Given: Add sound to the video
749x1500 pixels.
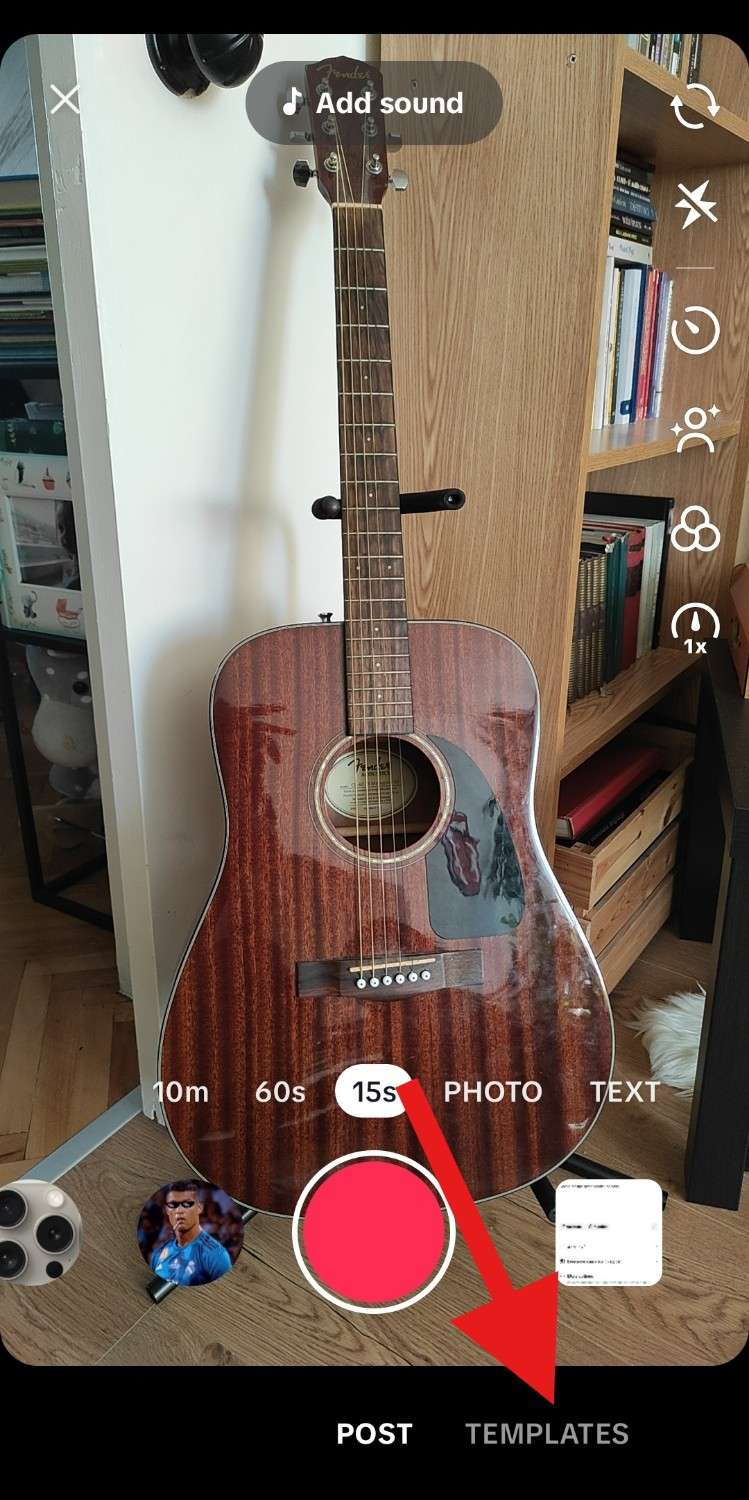Looking at the screenshot, I should (374, 103).
